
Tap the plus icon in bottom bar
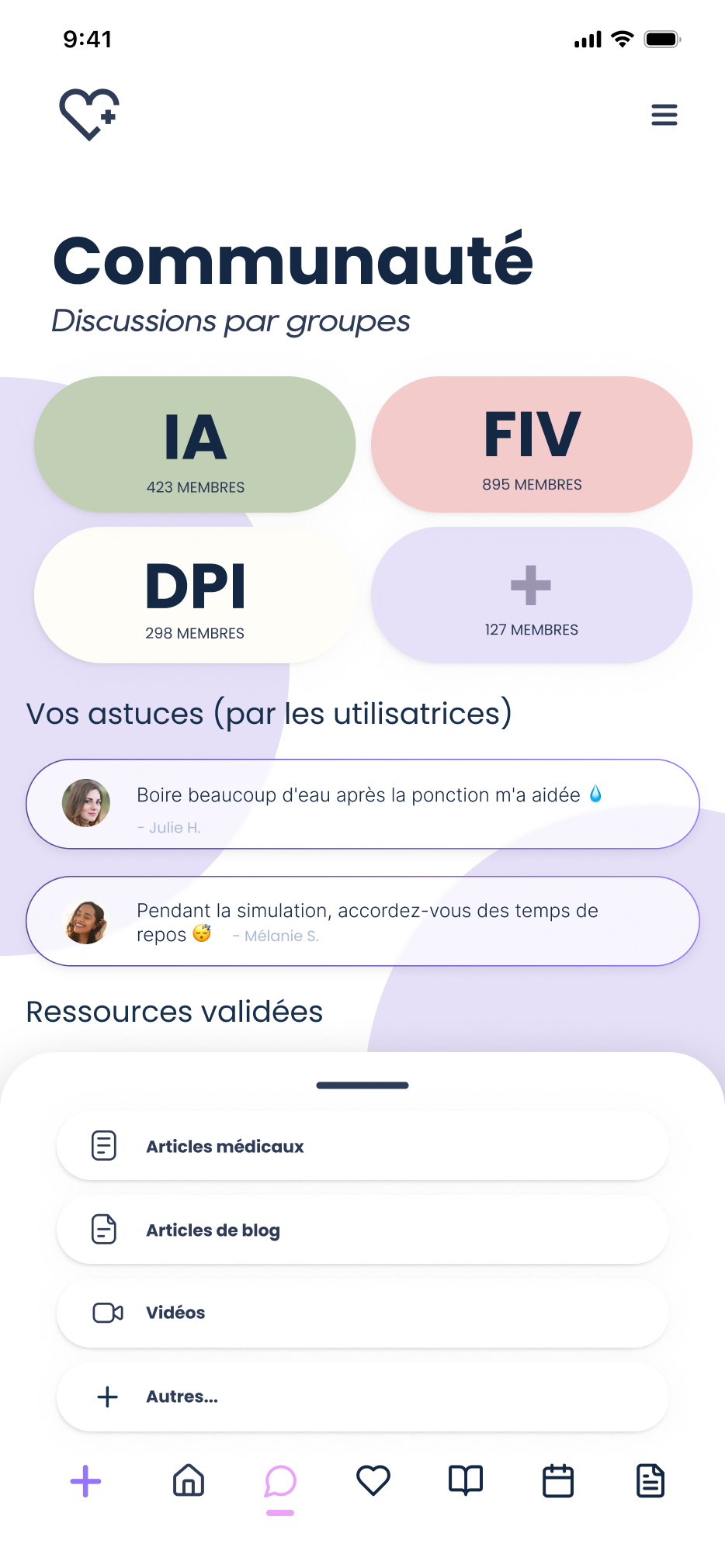86,1481
